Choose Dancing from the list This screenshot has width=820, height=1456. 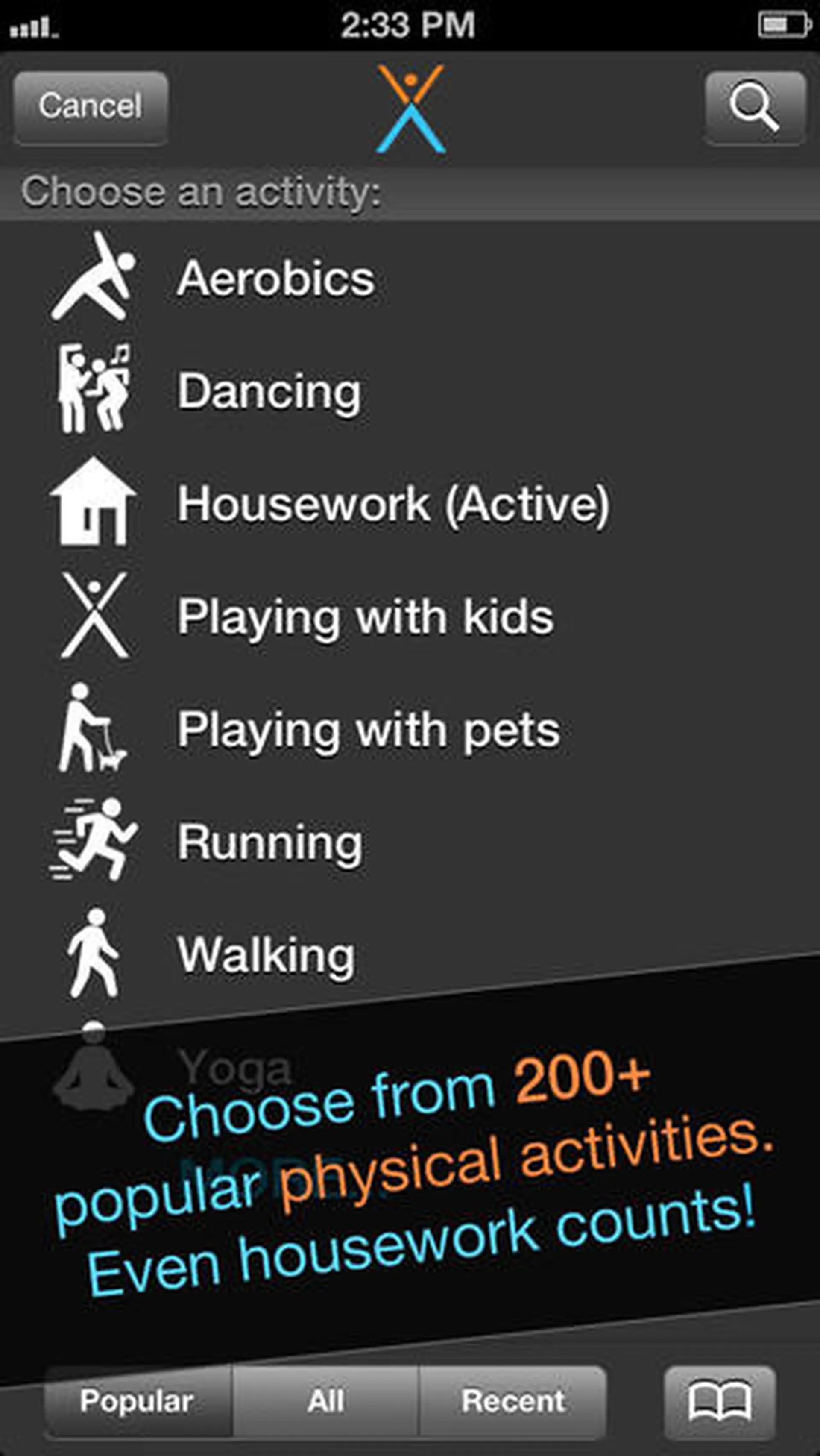coord(269,391)
